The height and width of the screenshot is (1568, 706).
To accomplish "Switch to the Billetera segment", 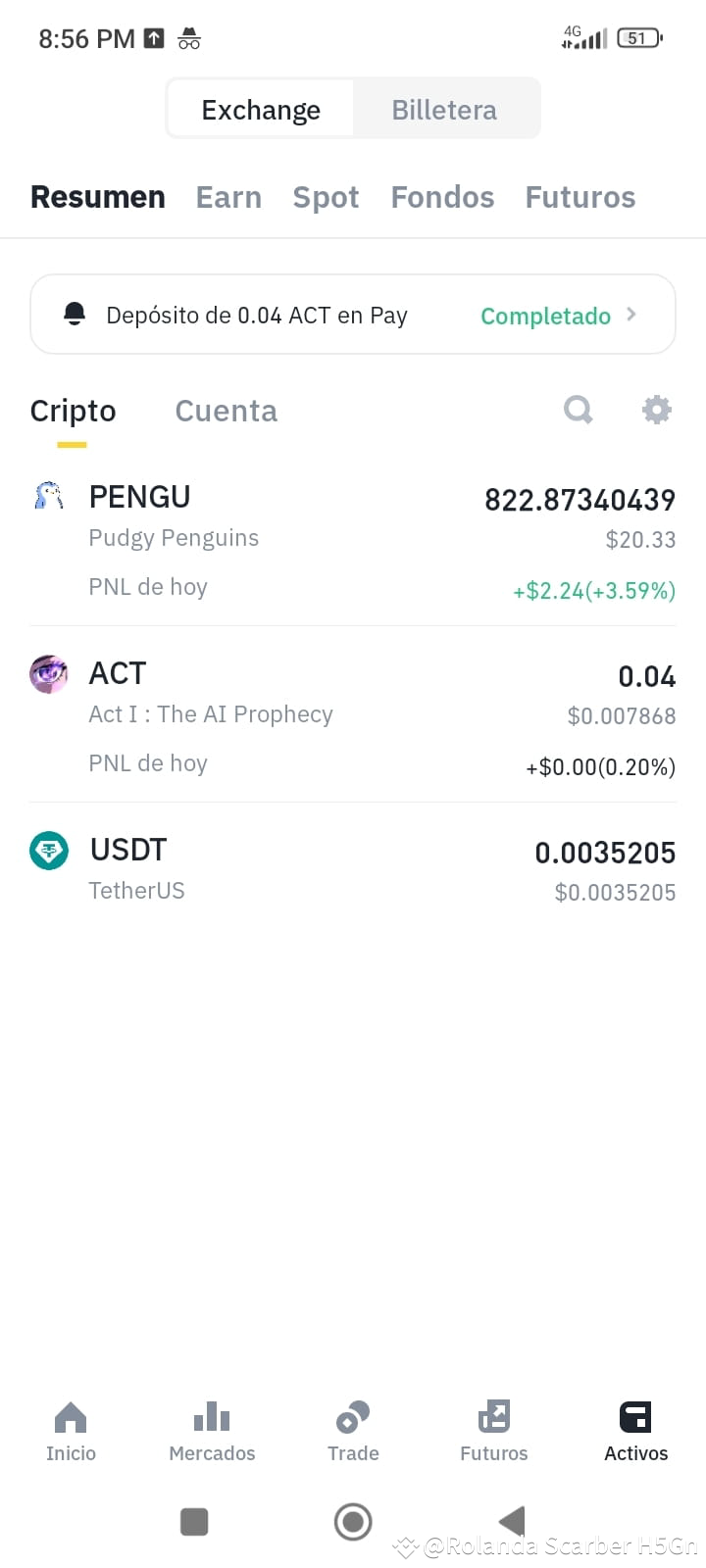I will [x=444, y=110].
